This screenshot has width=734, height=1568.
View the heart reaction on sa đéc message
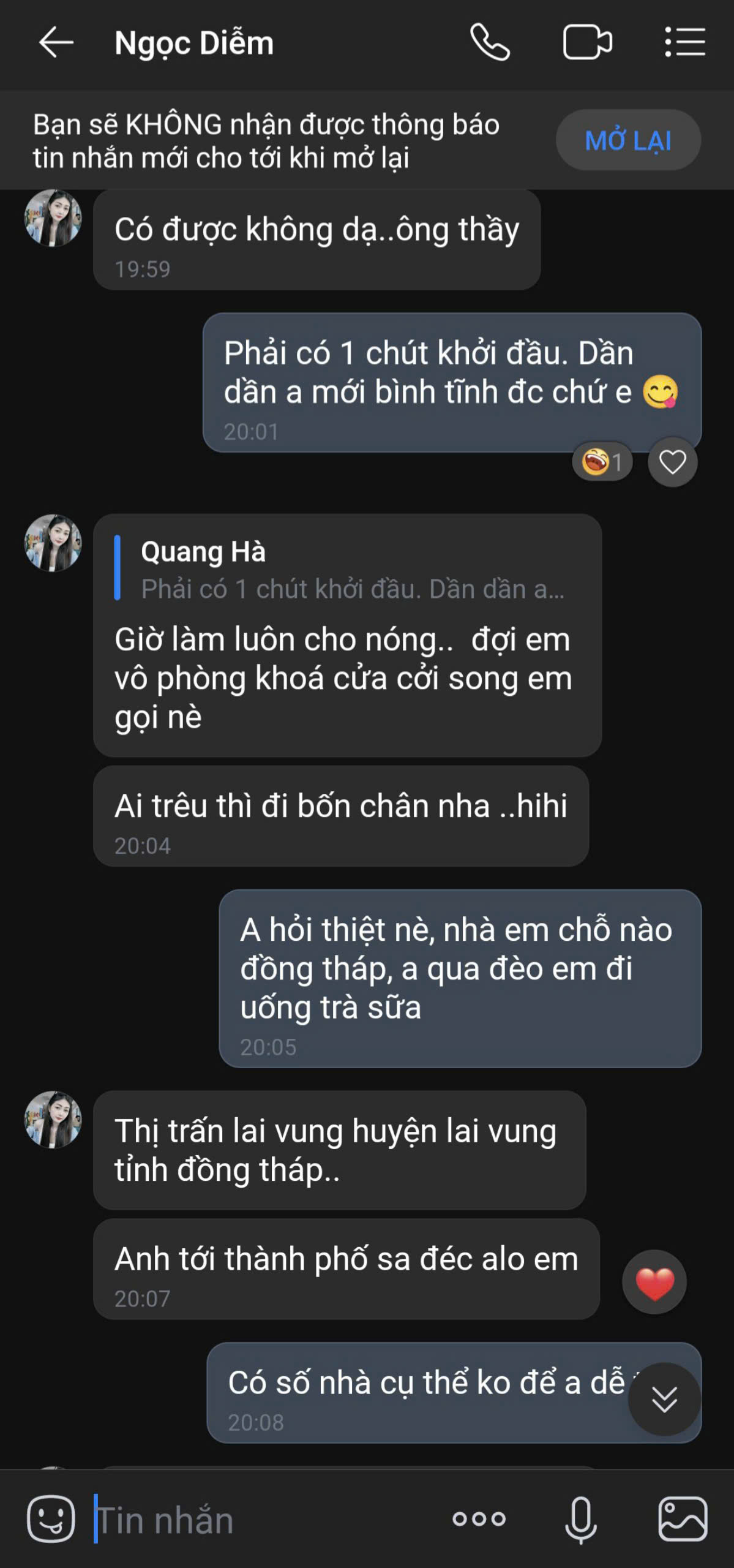click(x=654, y=1282)
